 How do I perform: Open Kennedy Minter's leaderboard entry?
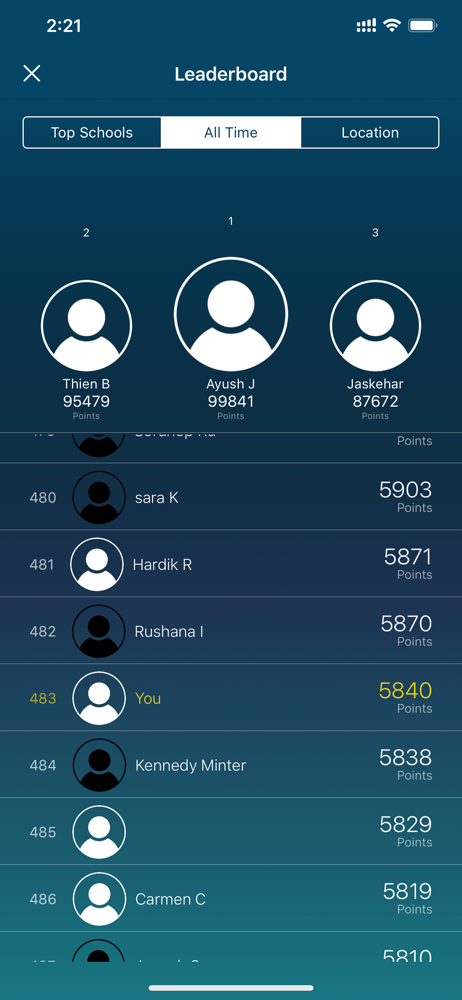pyautogui.click(x=231, y=765)
